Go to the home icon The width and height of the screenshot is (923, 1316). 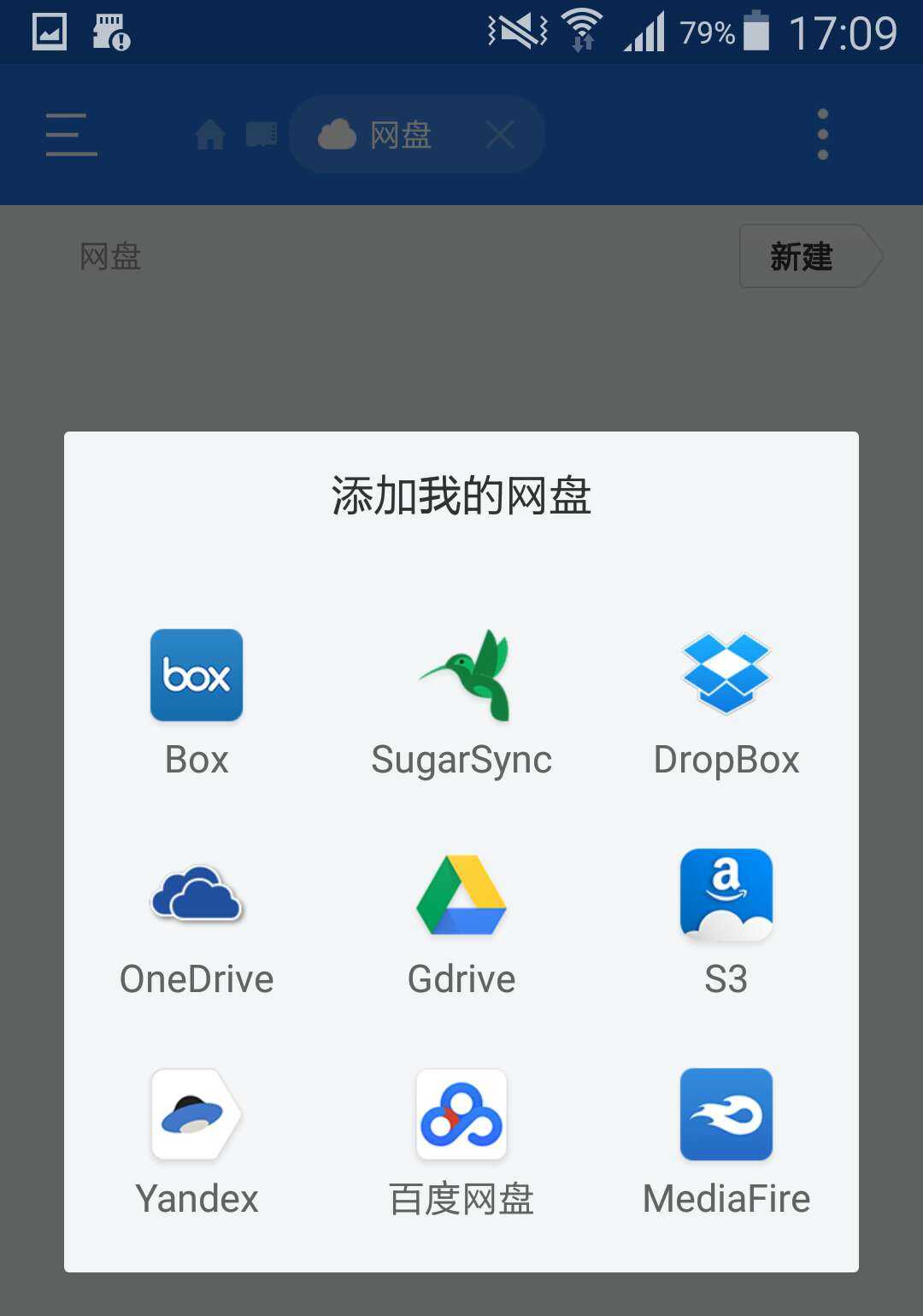click(x=210, y=134)
